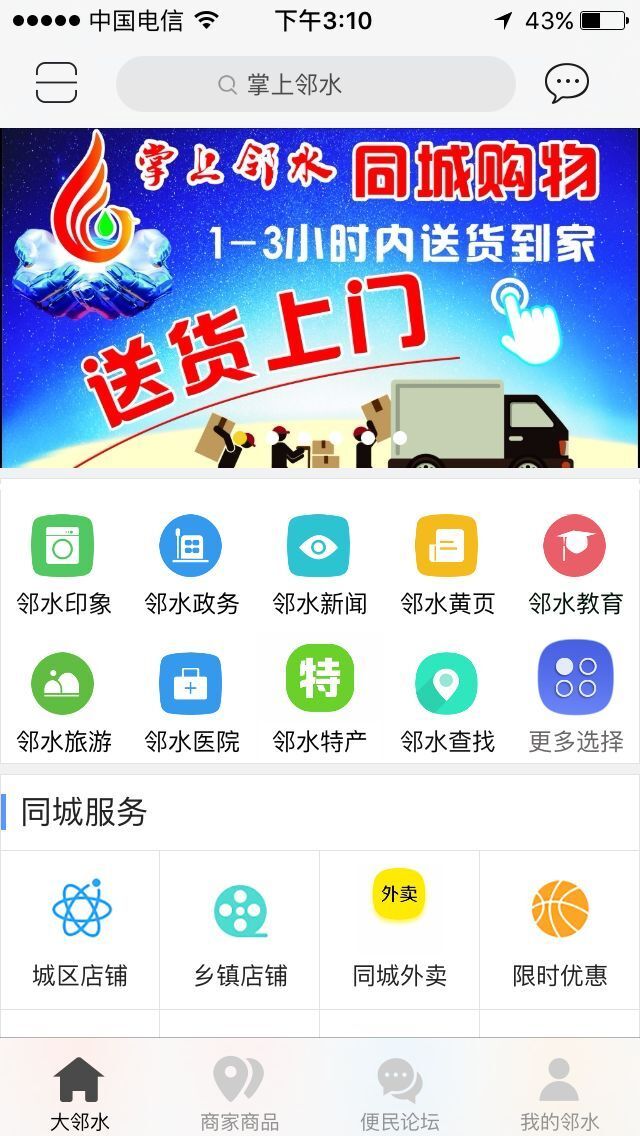View 邻水新闻 news
The height and width of the screenshot is (1136, 640).
[319, 565]
